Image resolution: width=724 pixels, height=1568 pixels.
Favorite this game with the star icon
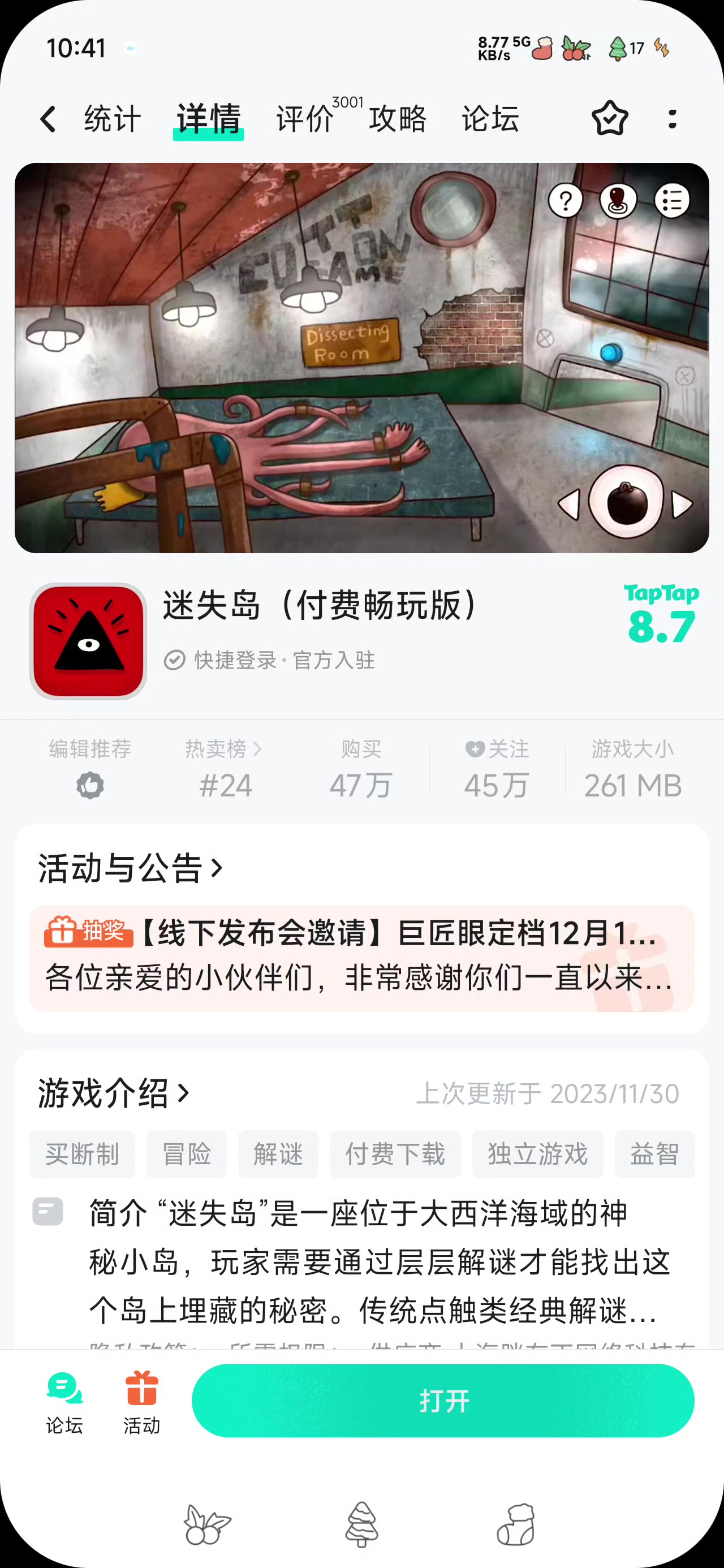click(610, 119)
